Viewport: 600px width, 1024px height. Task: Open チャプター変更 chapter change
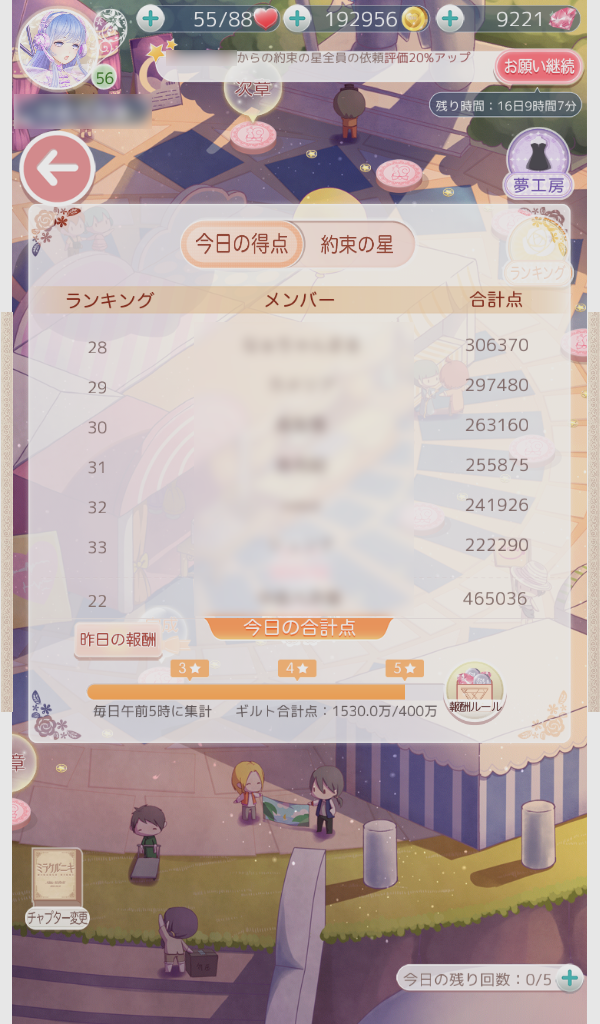click(57, 886)
